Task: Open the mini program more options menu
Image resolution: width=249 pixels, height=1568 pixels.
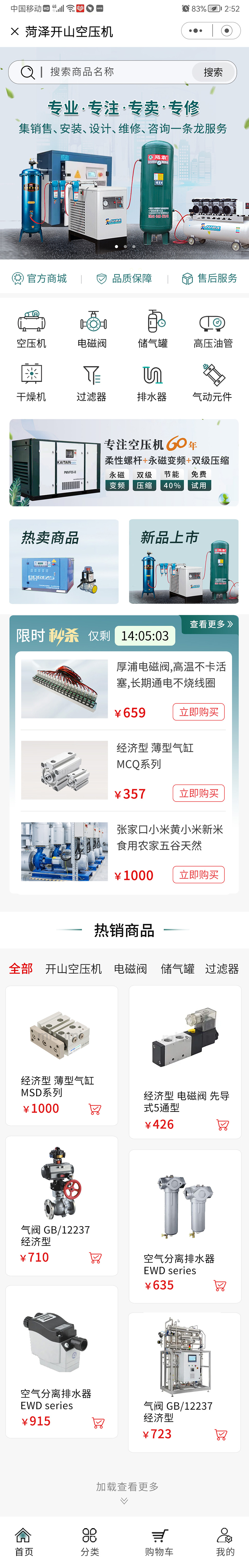Action: coord(195,31)
